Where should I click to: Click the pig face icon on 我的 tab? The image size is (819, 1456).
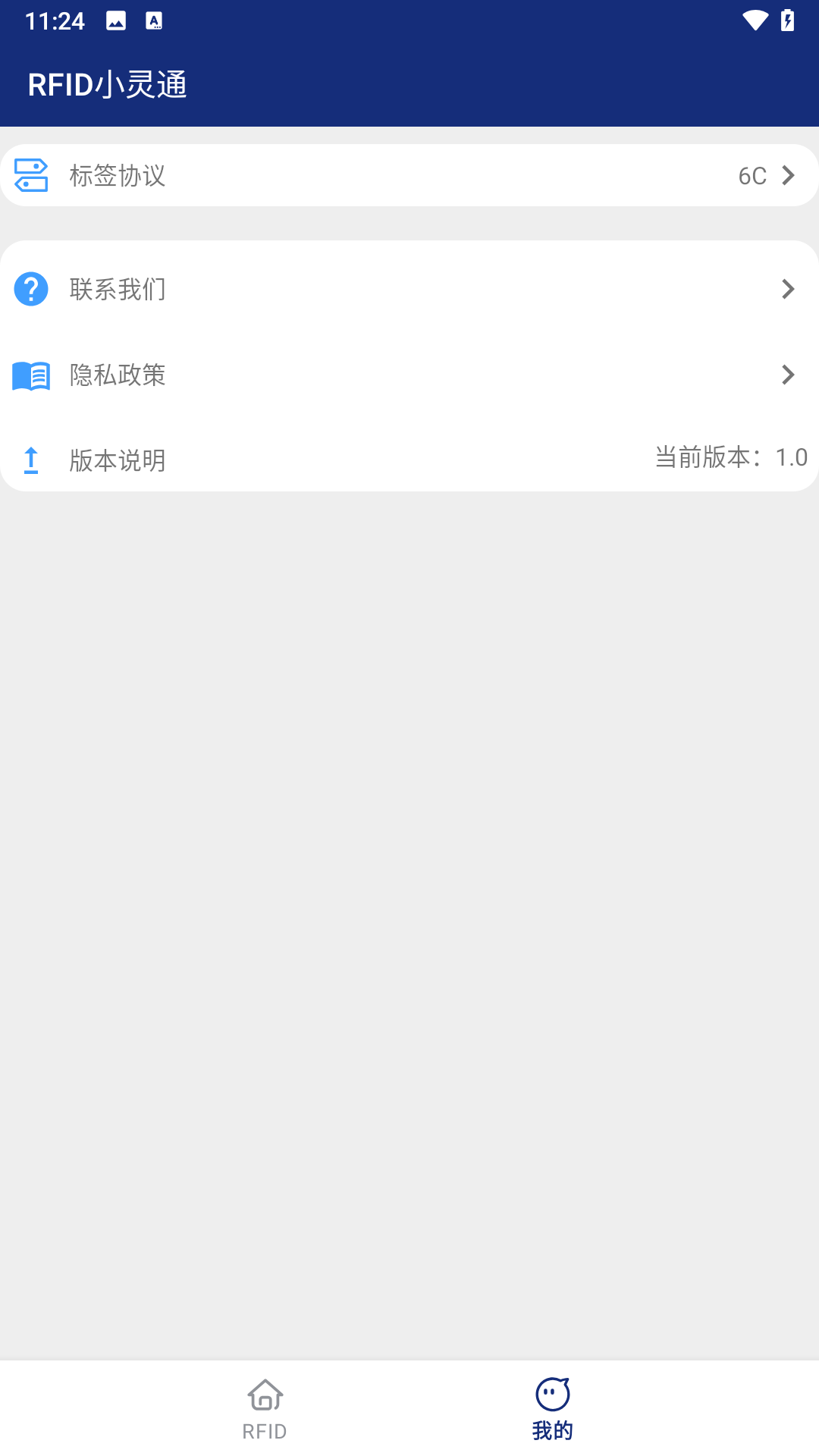click(x=553, y=1394)
